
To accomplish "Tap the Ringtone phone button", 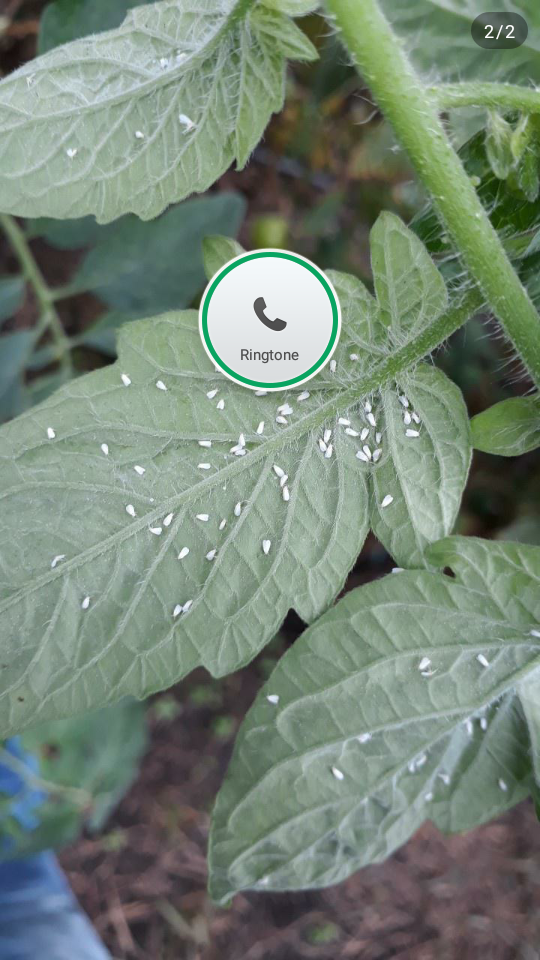I will [x=270, y=320].
